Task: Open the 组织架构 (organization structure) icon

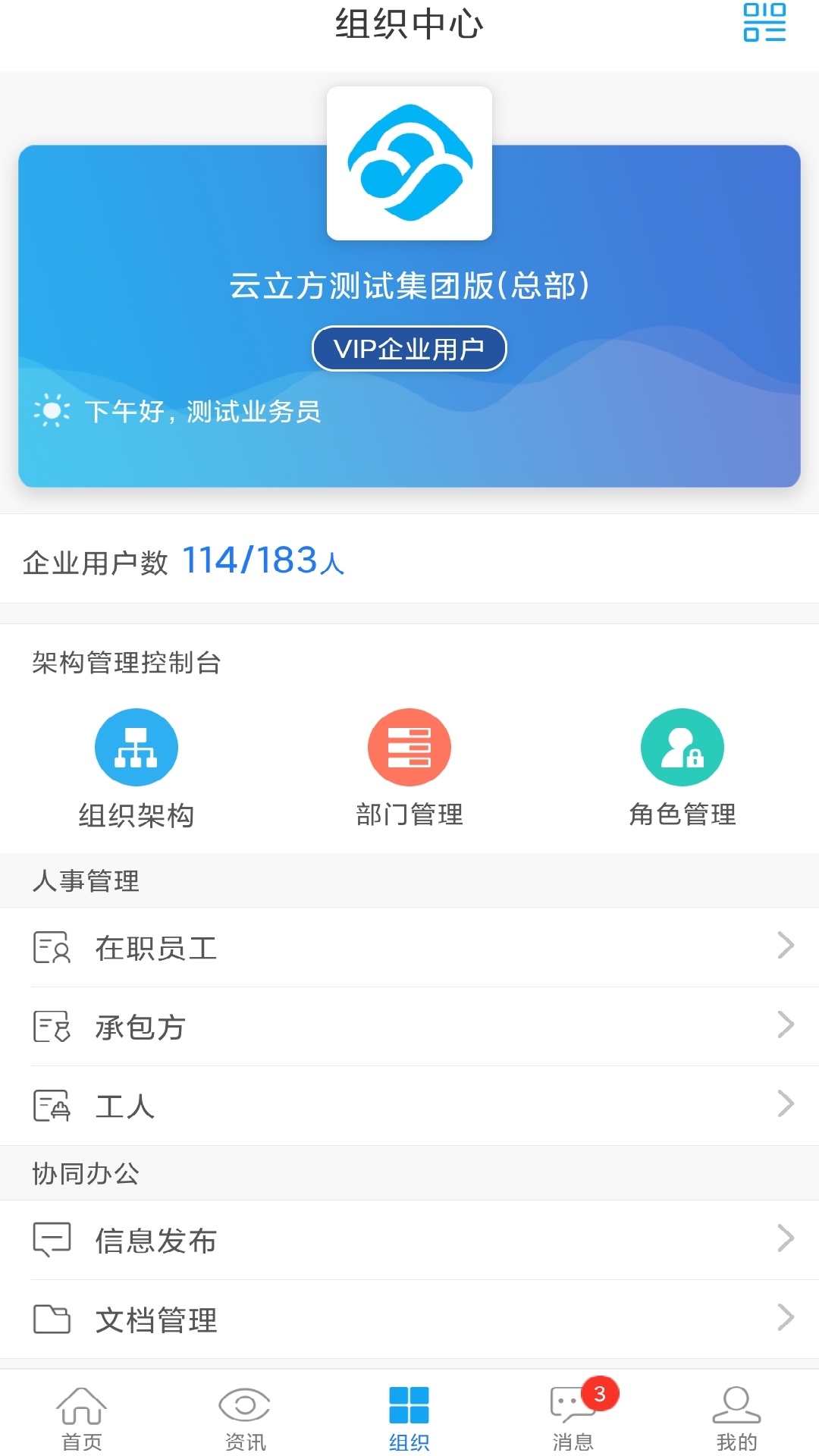Action: (136, 746)
